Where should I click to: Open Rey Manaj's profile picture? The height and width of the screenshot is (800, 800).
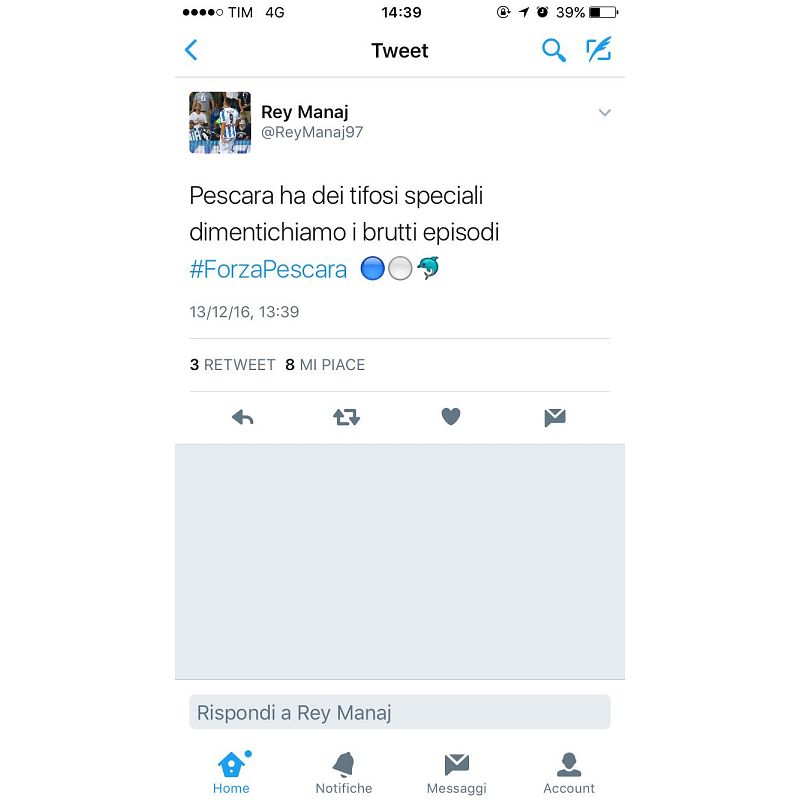[220, 122]
